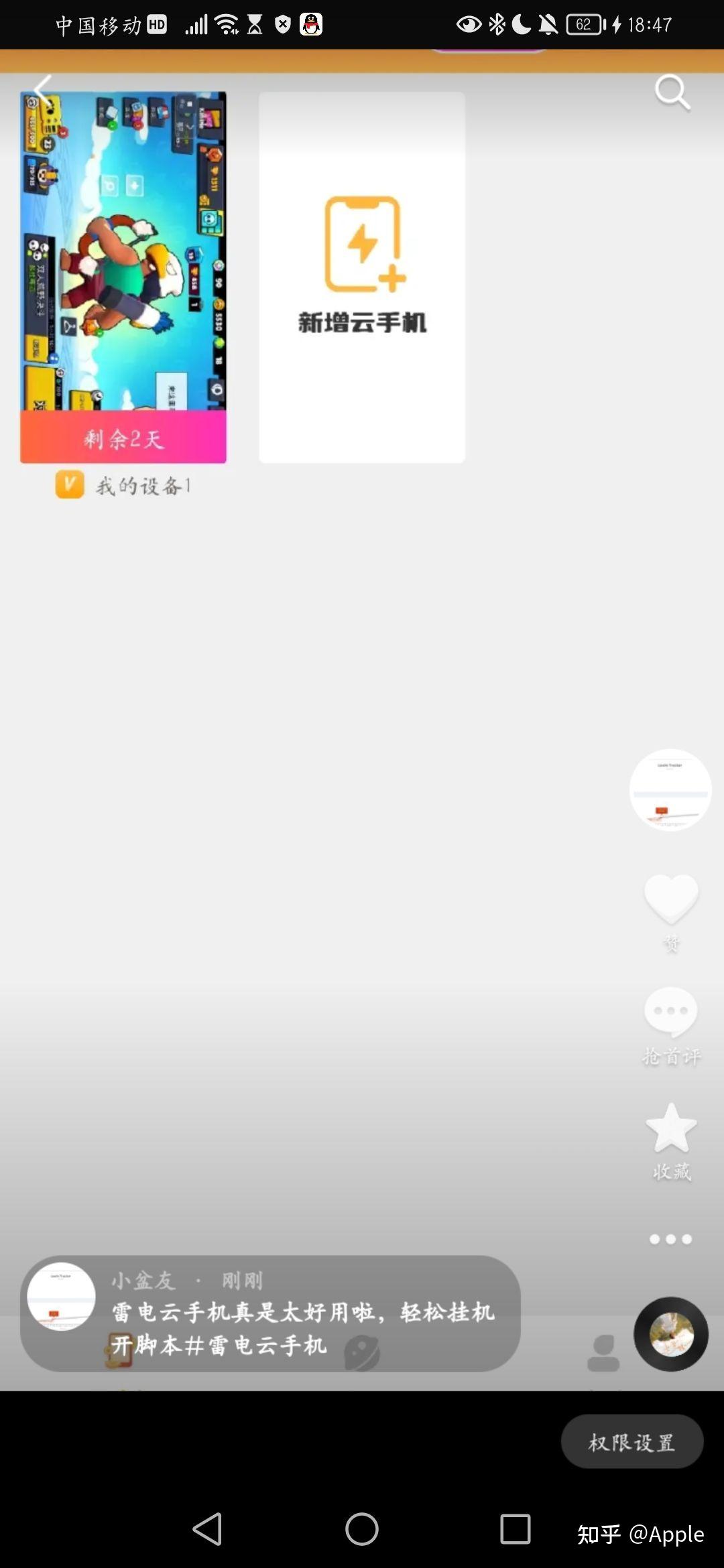Open comments via 抢首评 bubble
Viewport: 724px width, 1568px height.
coord(671,1012)
